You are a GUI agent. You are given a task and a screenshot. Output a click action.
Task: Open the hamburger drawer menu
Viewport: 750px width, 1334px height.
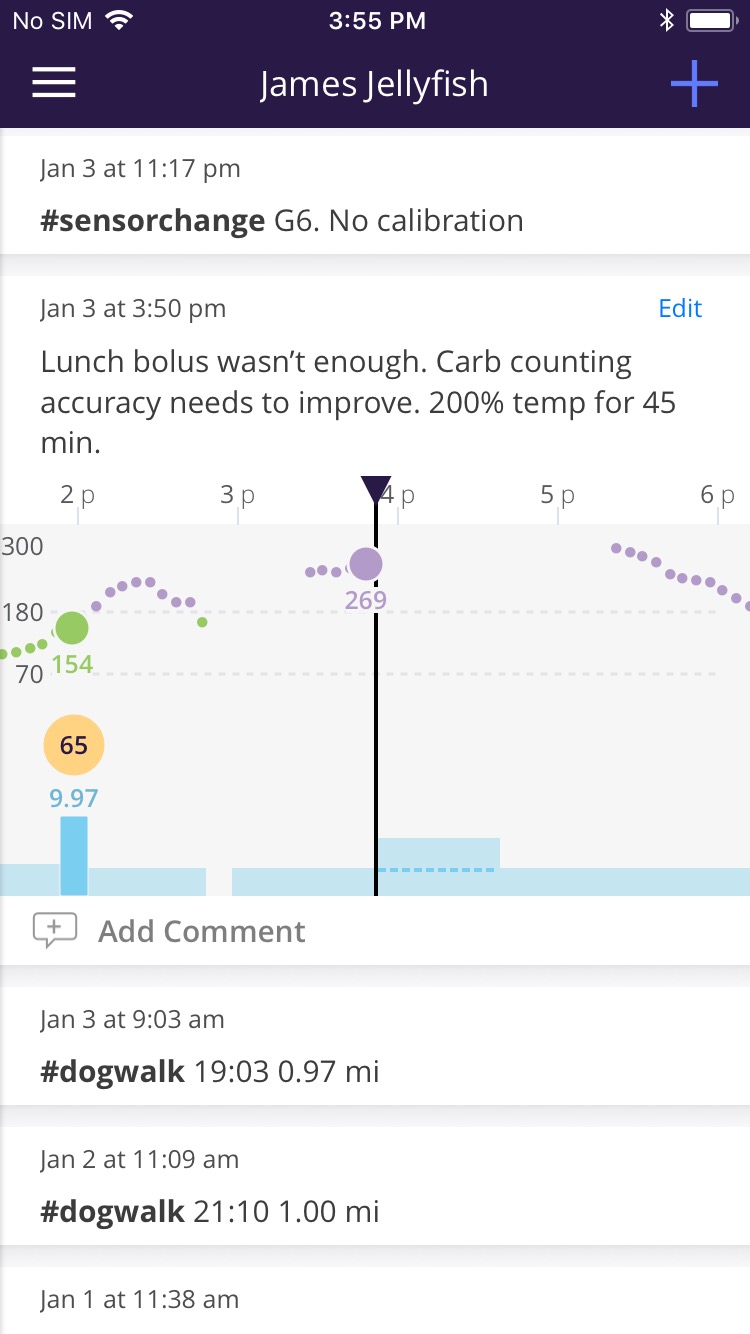54,83
